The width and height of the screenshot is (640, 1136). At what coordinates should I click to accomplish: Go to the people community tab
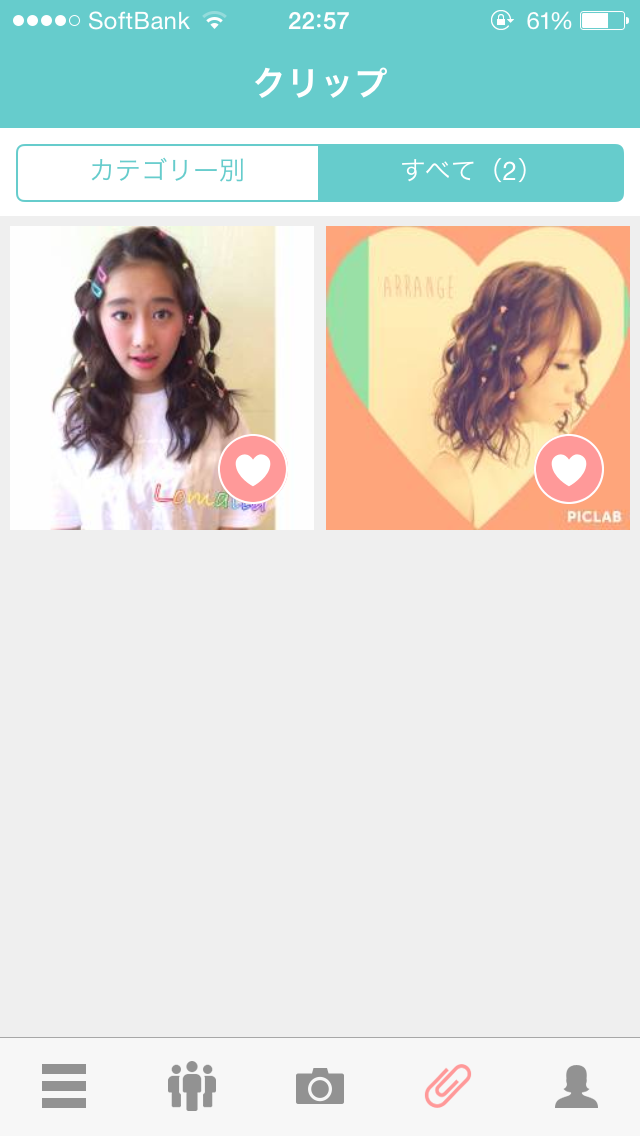pos(192,1086)
